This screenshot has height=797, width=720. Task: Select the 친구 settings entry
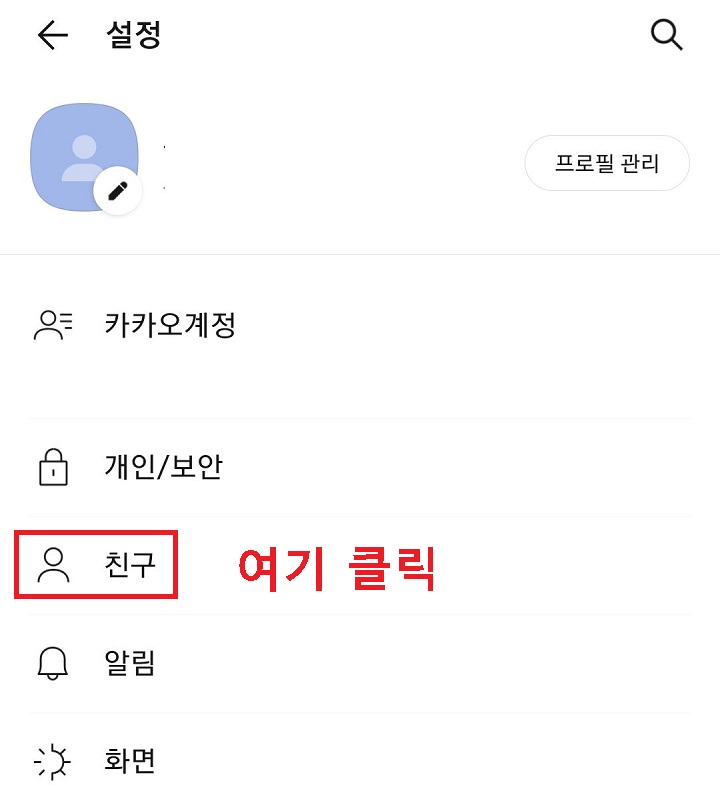[x=130, y=563]
